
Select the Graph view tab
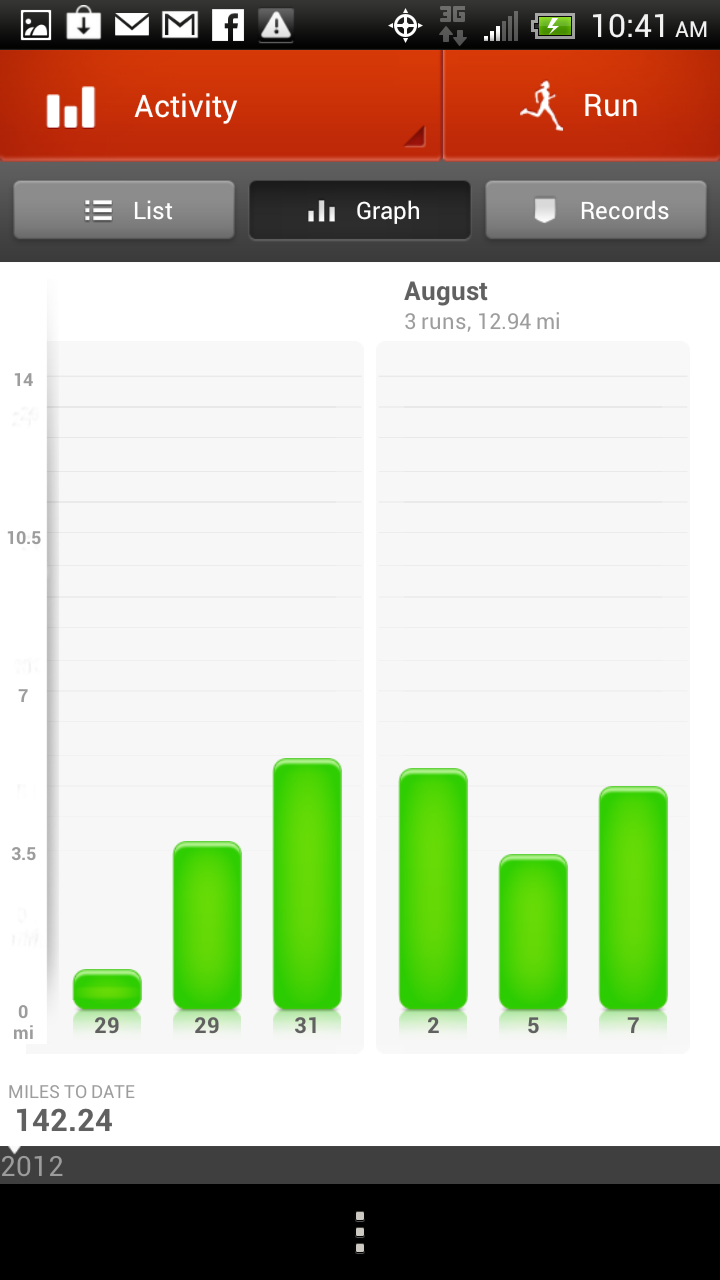click(x=360, y=210)
